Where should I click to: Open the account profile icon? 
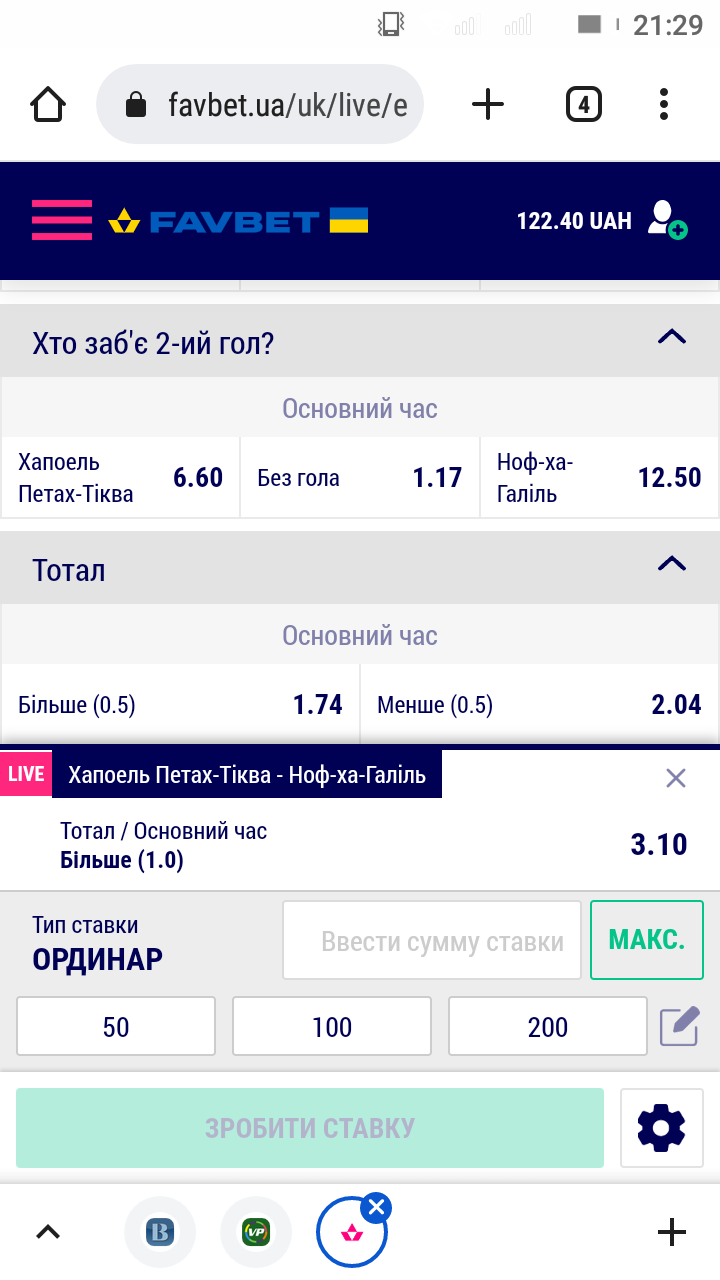(666, 220)
